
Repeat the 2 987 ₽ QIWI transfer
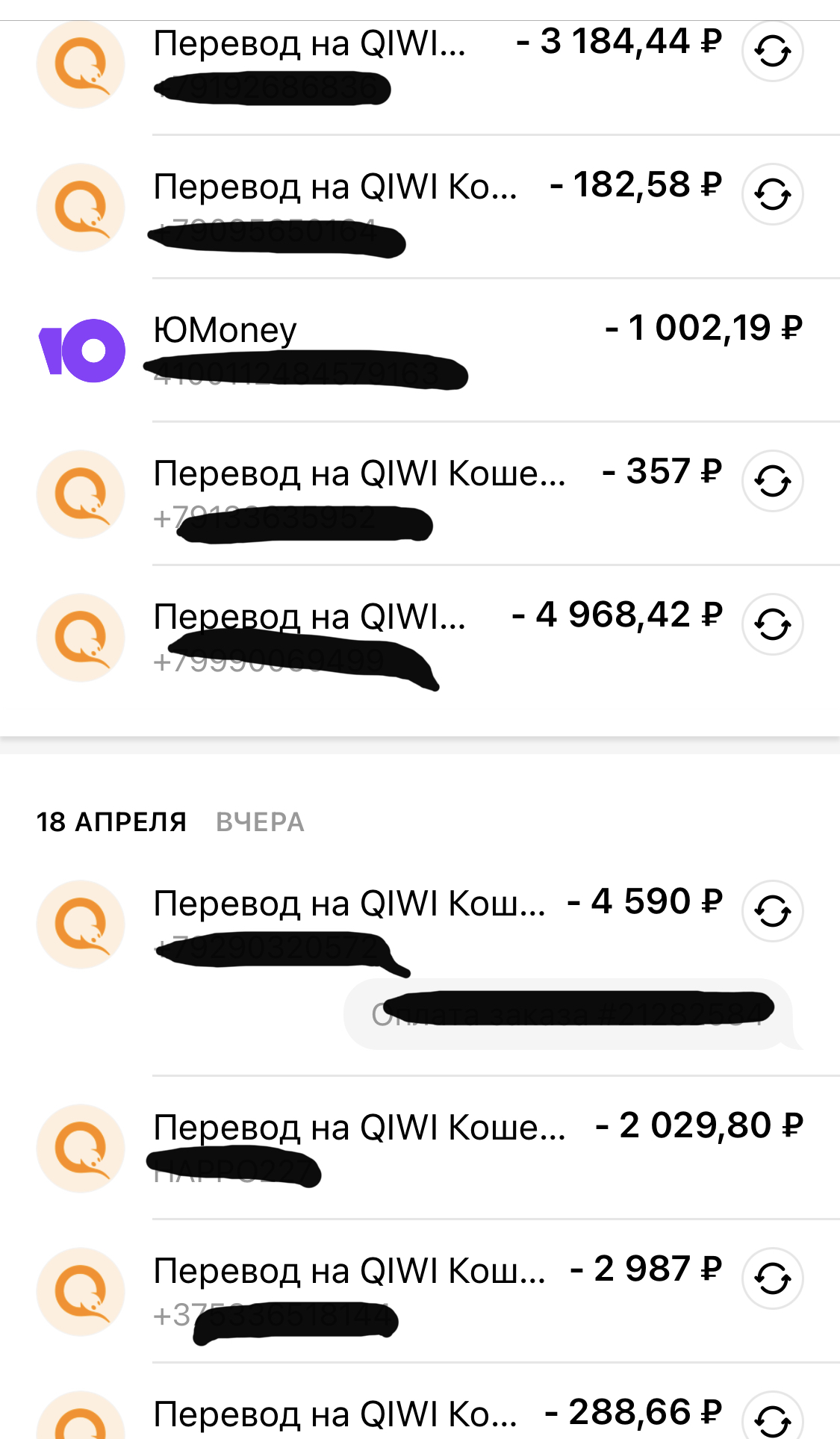772,1278
